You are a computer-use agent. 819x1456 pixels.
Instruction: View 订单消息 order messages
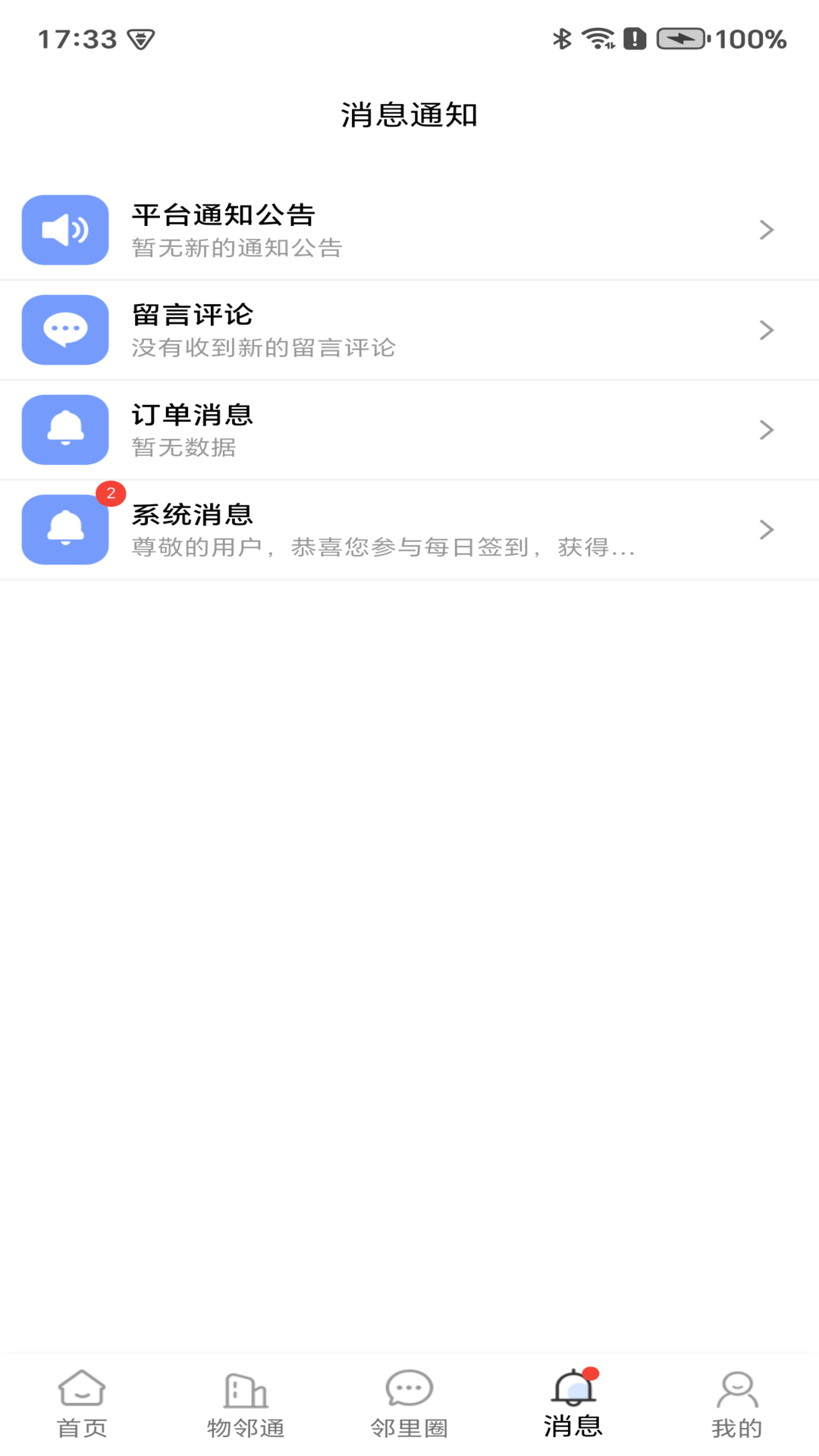[x=409, y=430]
